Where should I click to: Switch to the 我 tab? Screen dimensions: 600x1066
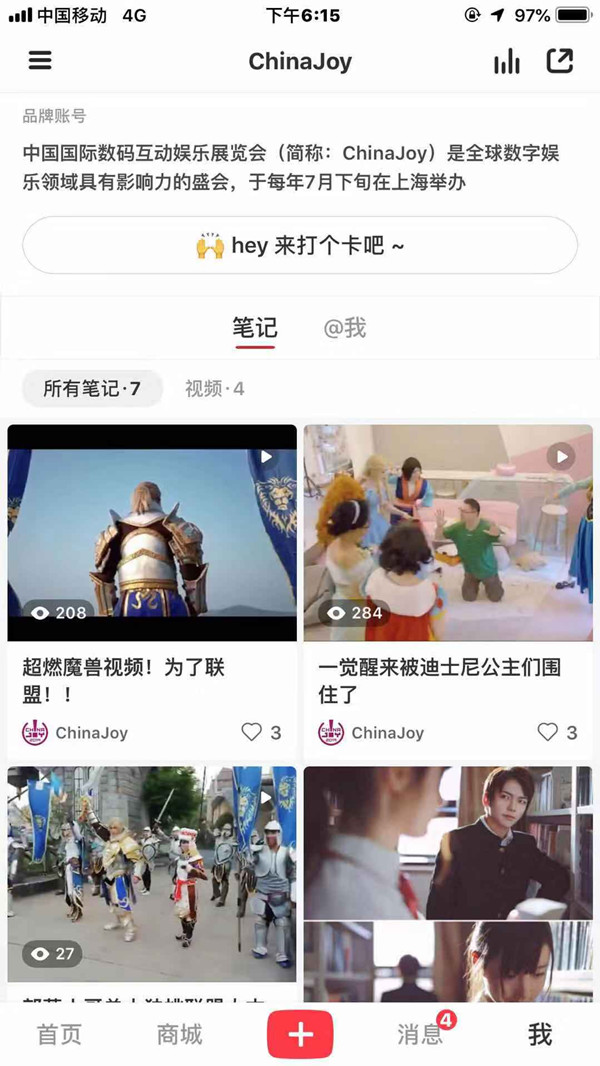pos(540,1034)
